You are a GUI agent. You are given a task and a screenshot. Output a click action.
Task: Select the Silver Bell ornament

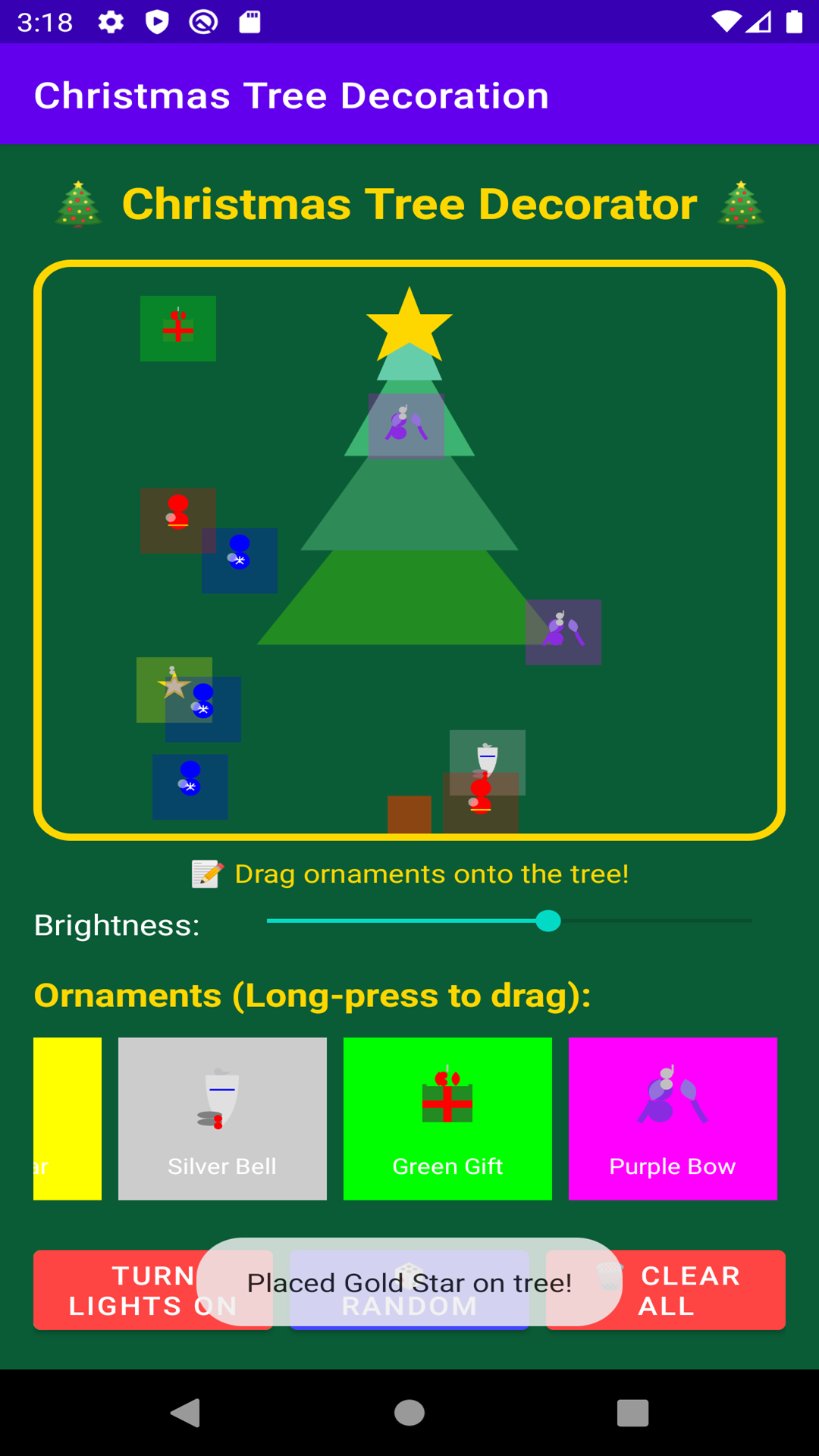point(222,1119)
